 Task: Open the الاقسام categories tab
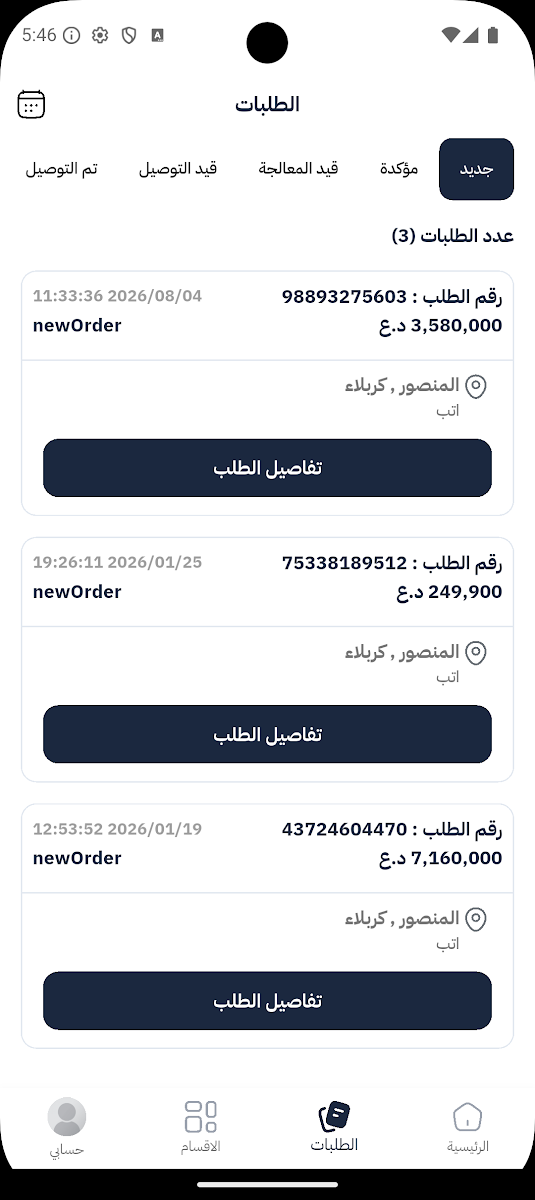point(201,1127)
